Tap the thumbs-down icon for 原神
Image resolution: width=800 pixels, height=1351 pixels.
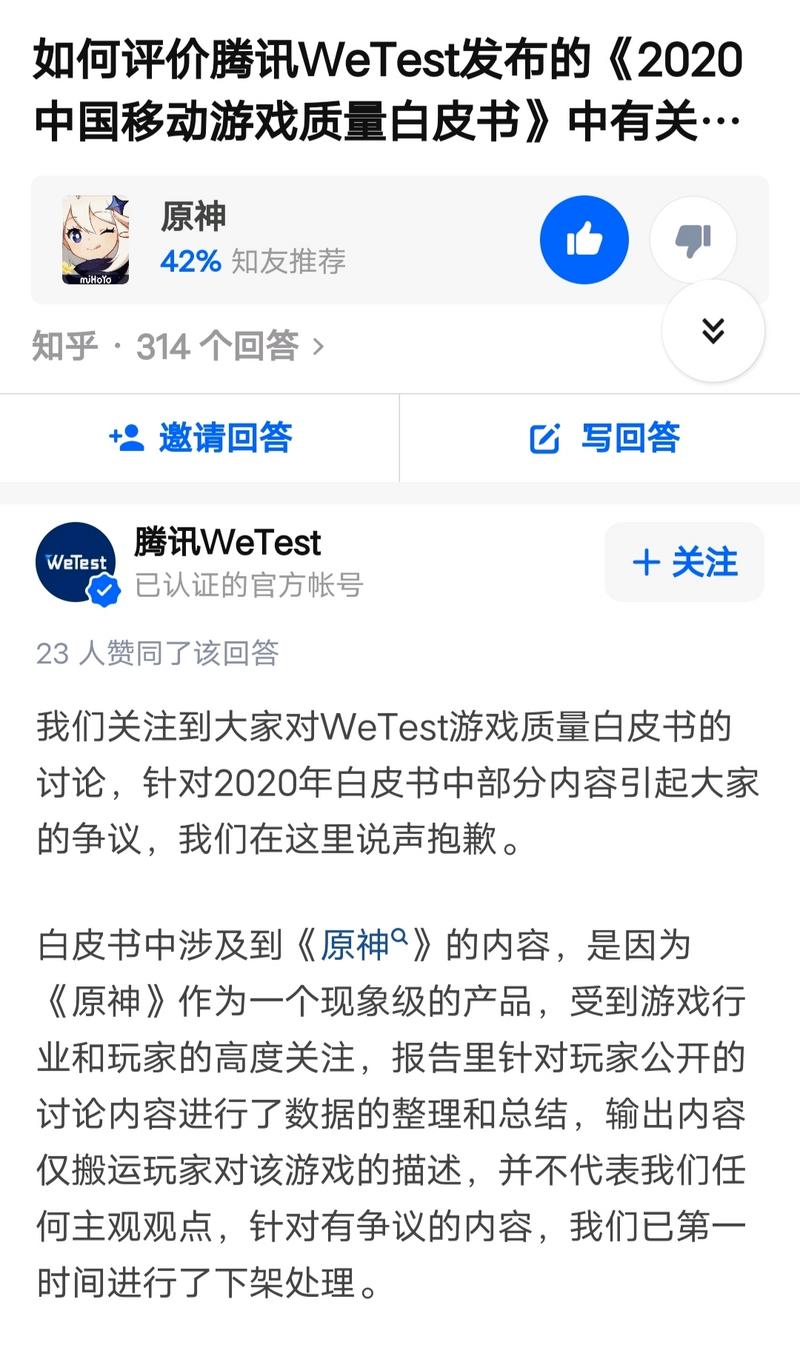693,240
